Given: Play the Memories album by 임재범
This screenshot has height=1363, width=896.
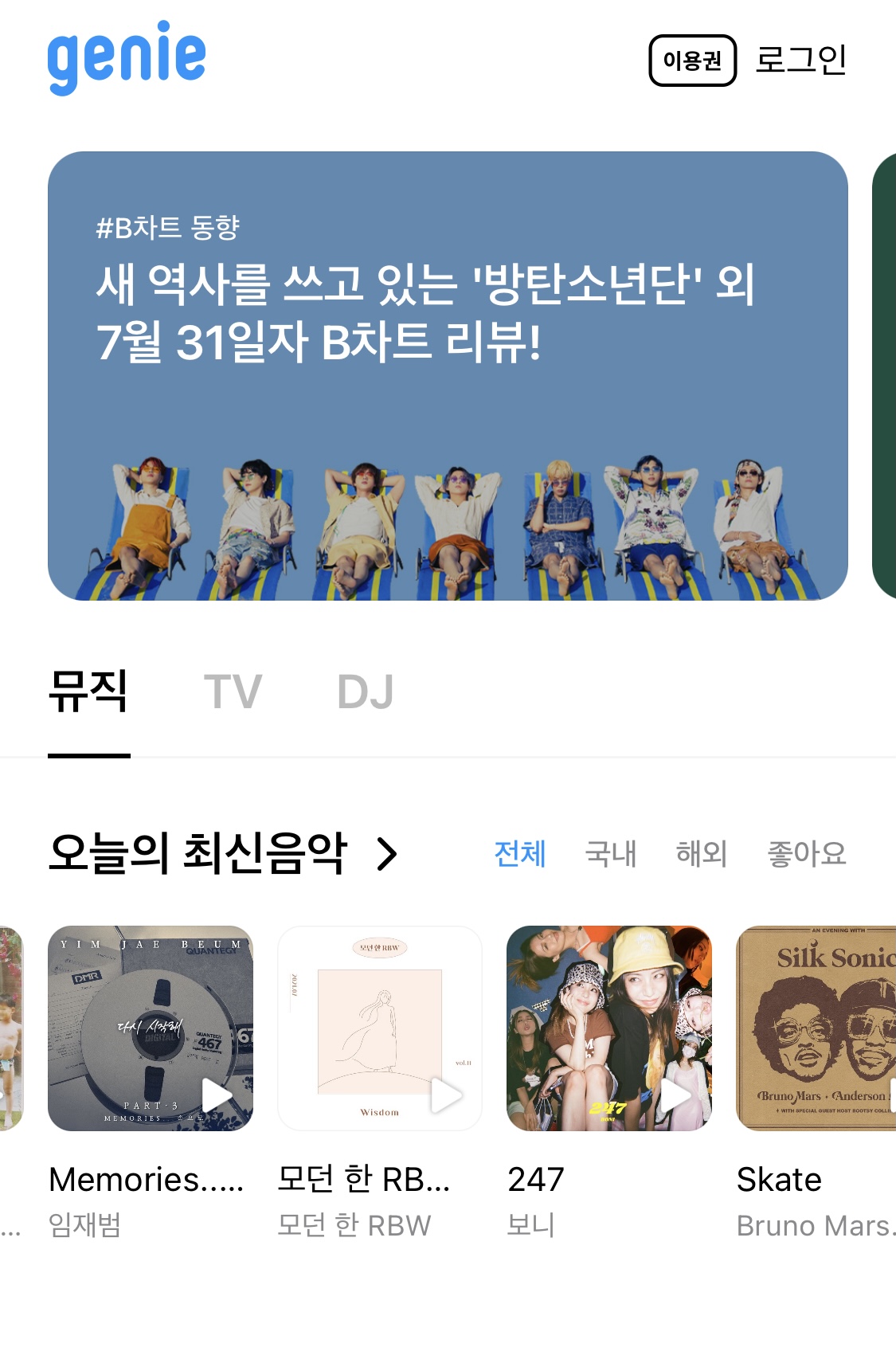Looking at the screenshot, I should 217,1095.
